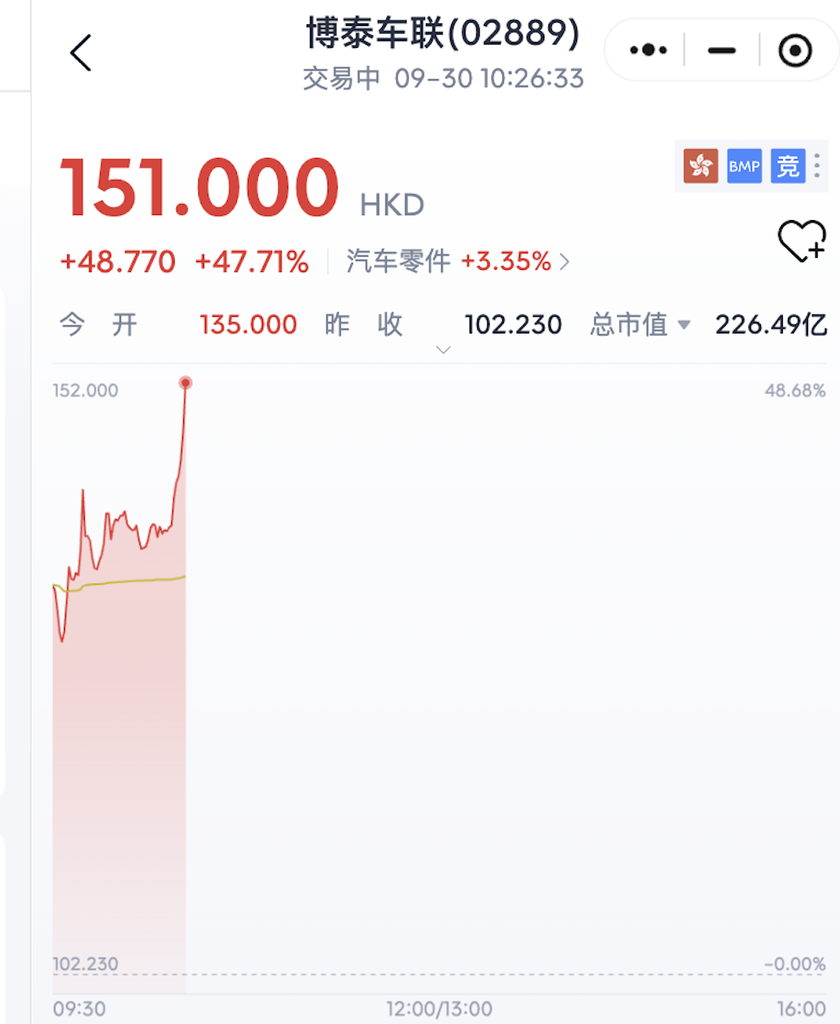The width and height of the screenshot is (840, 1024).
Task: Minimize the mini program
Action: (721, 50)
